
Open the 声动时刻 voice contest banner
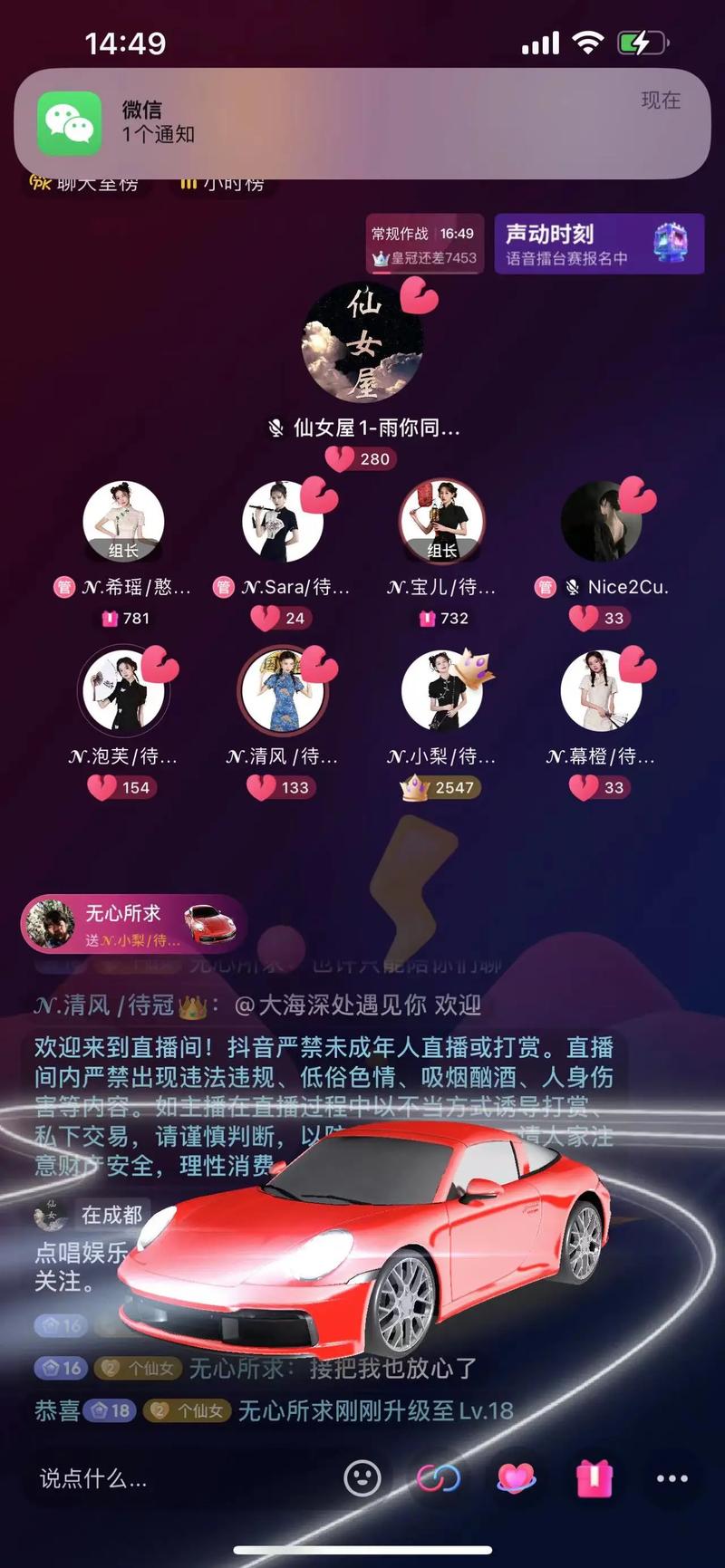coord(599,244)
